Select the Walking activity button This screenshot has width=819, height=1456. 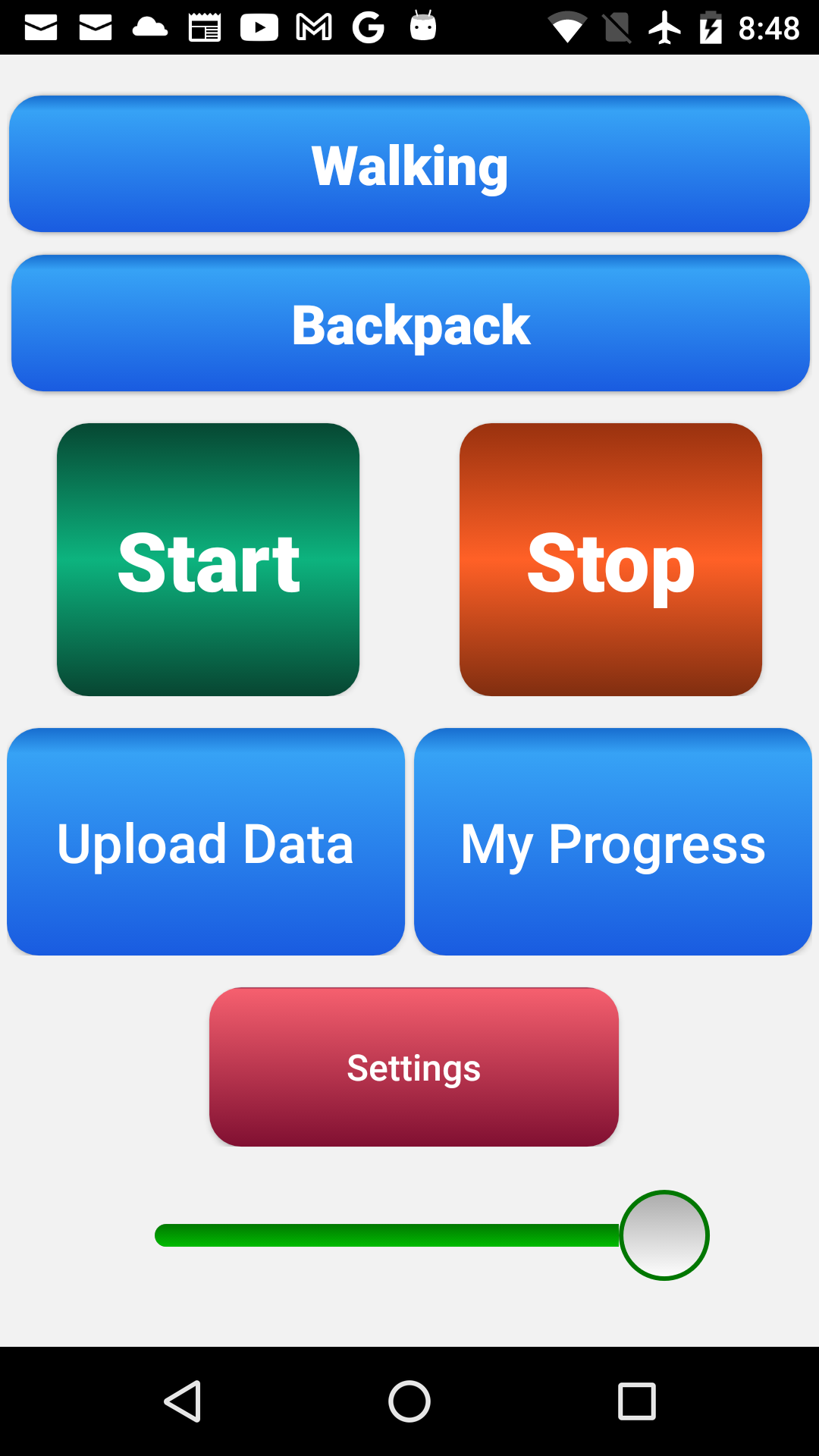pyautogui.click(x=409, y=164)
